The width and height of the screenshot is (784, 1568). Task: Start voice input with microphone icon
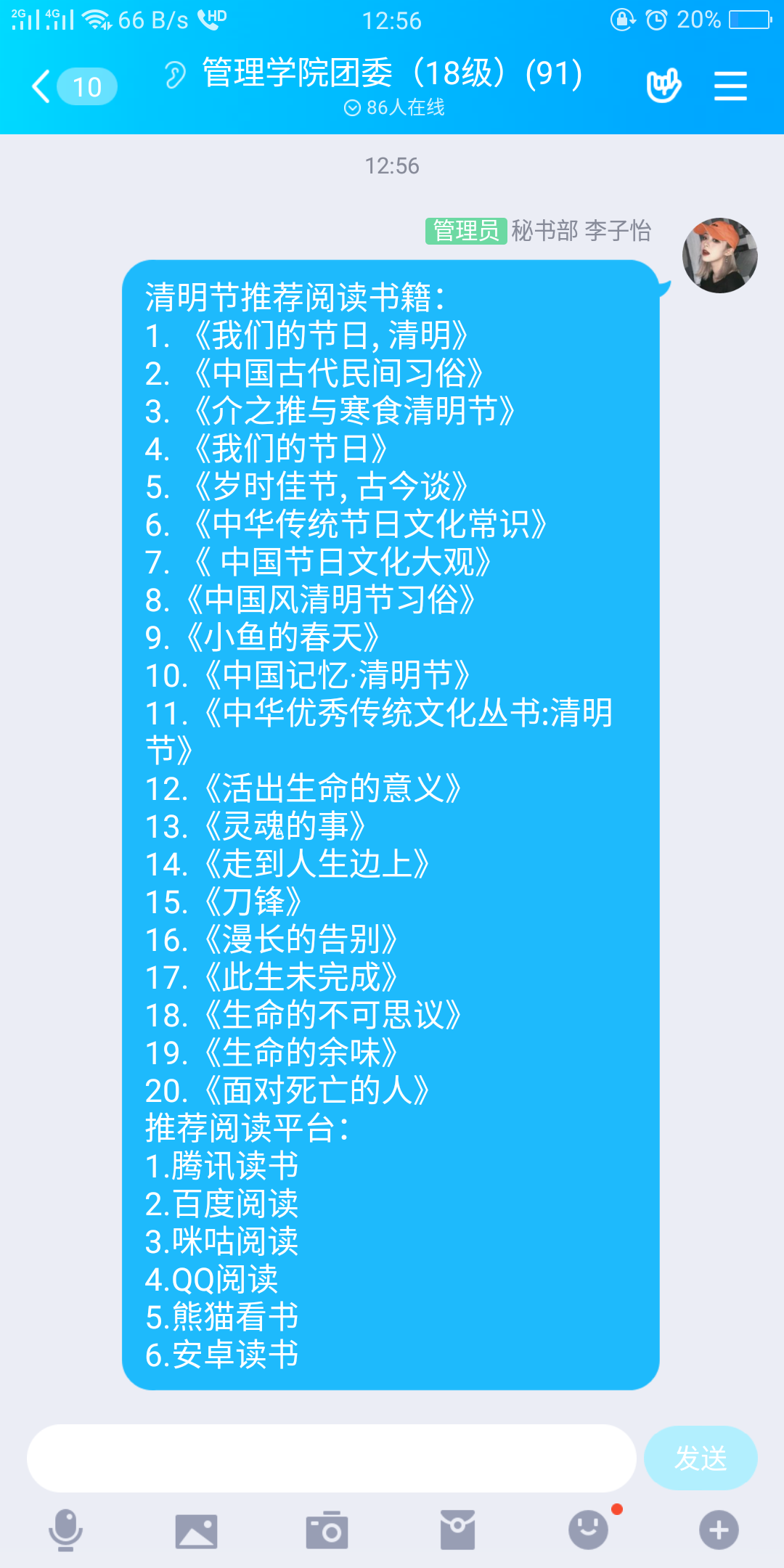(65, 1530)
